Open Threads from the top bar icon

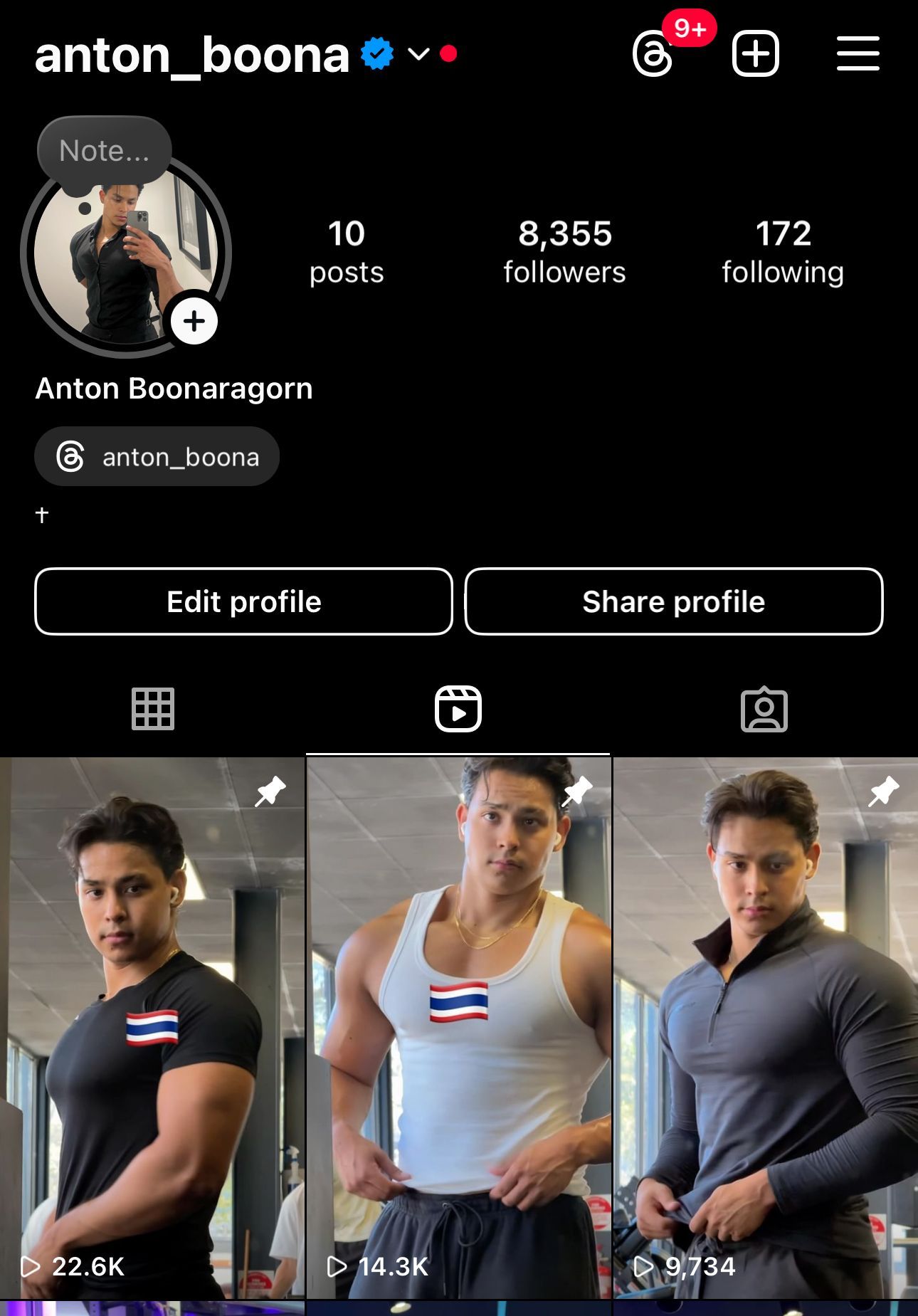click(x=653, y=55)
